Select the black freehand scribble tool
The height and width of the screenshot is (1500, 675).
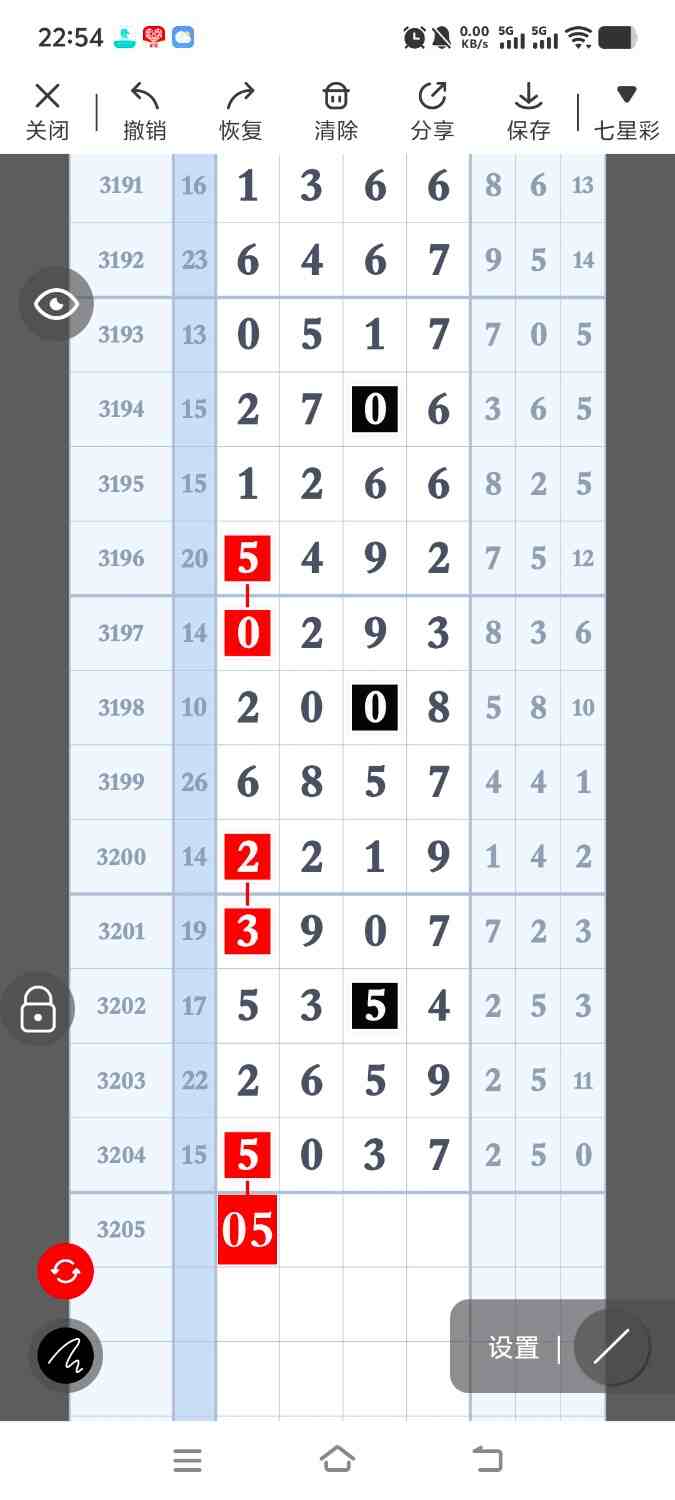(x=66, y=1356)
